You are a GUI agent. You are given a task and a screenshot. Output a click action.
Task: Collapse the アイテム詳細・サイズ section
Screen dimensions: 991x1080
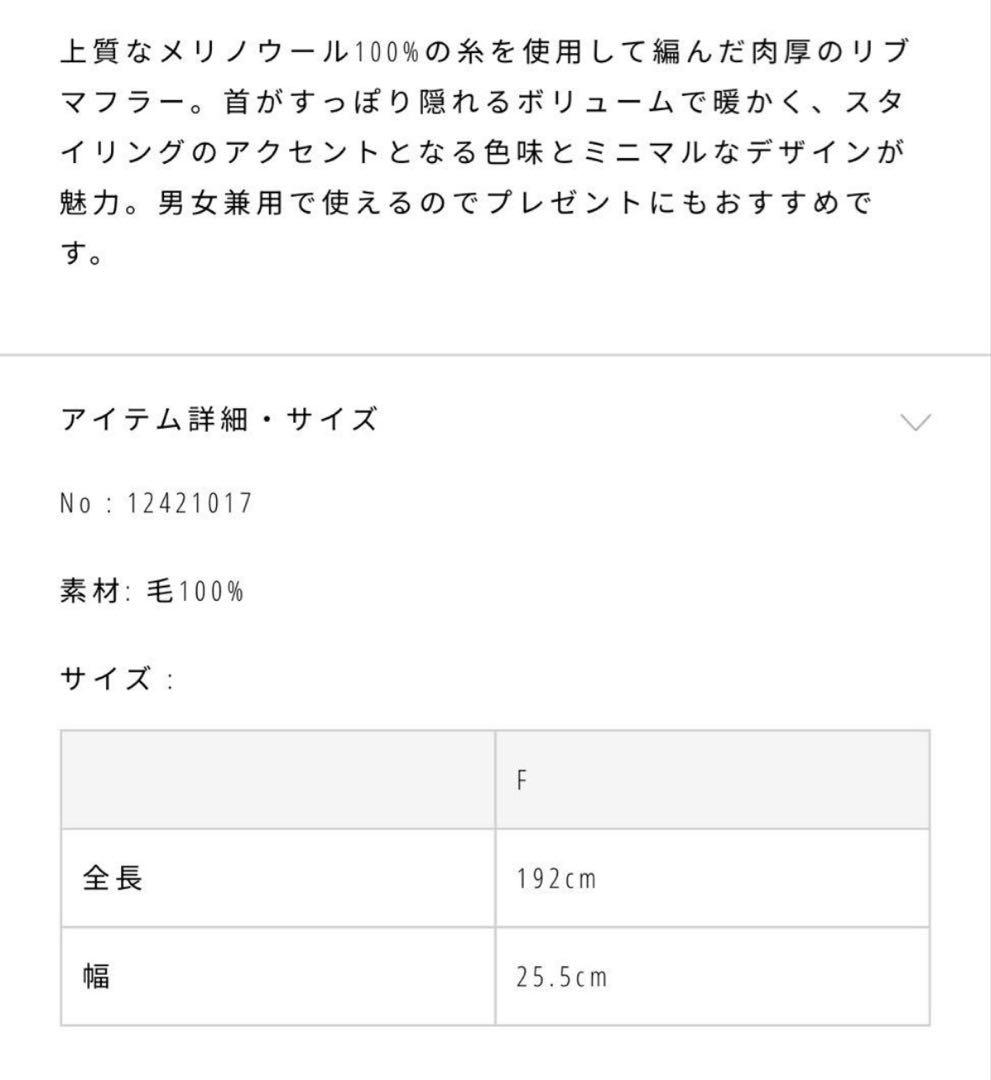(x=914, y=421)
